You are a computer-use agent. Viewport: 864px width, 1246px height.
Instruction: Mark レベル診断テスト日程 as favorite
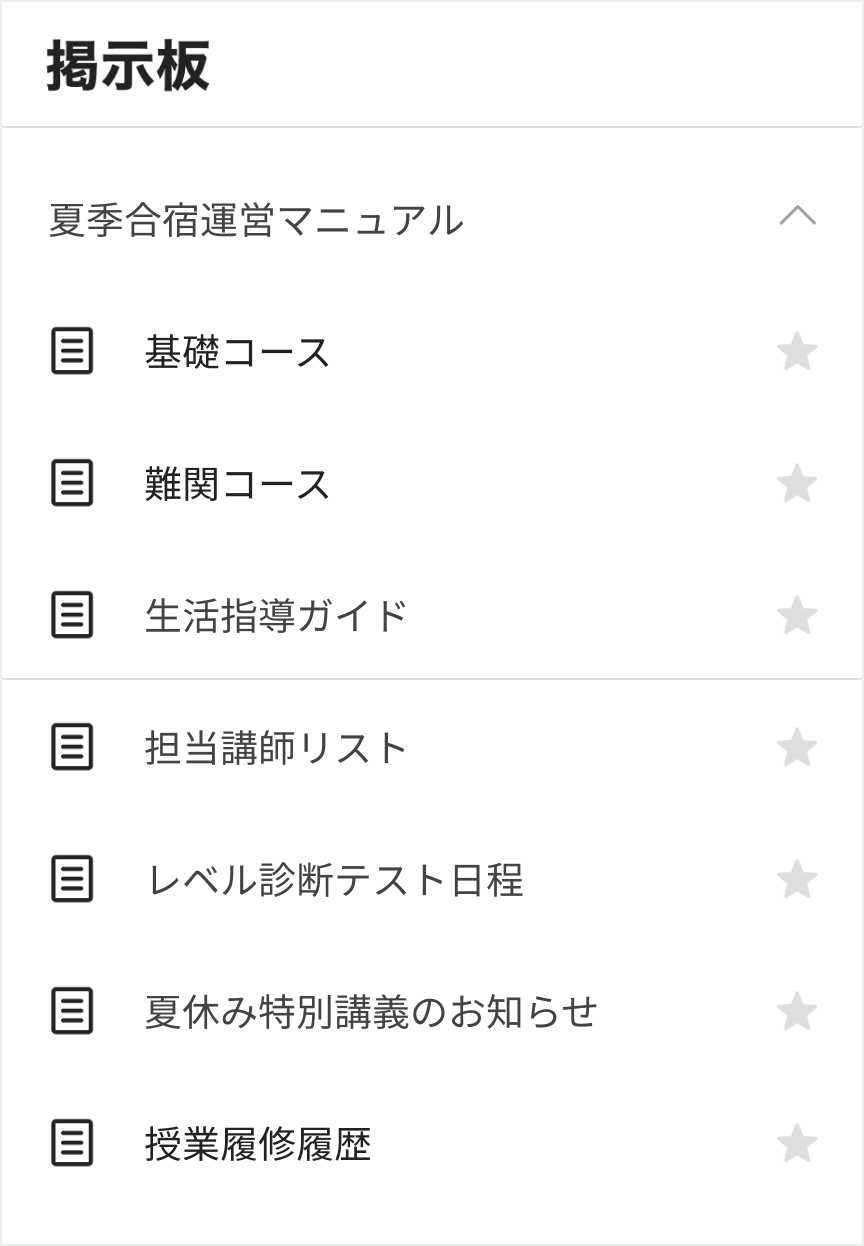pyautogui.click(x=797, y=880)
